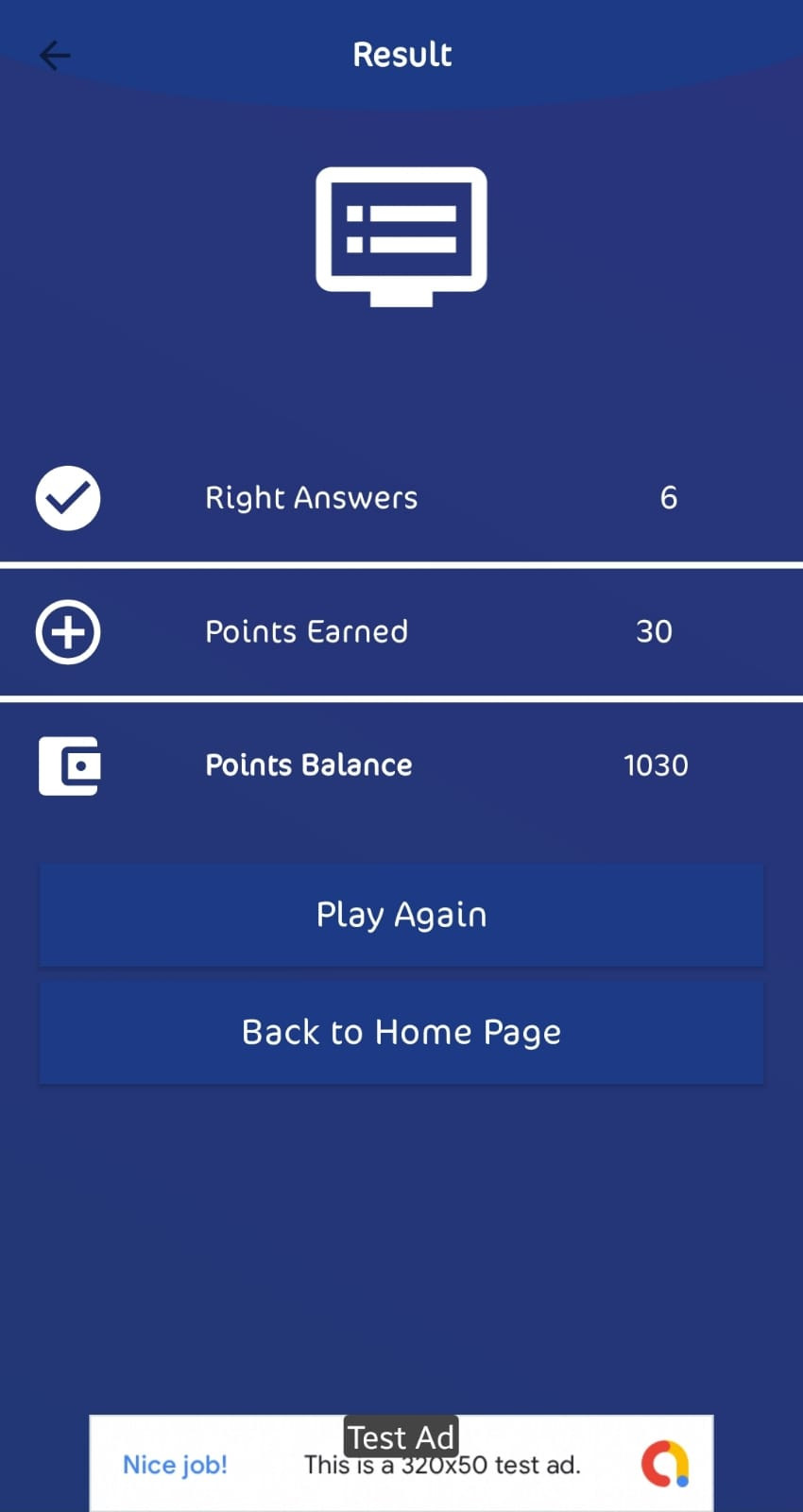Return via Back to Home Page

pyautogui.click(x=401, y=1032)
